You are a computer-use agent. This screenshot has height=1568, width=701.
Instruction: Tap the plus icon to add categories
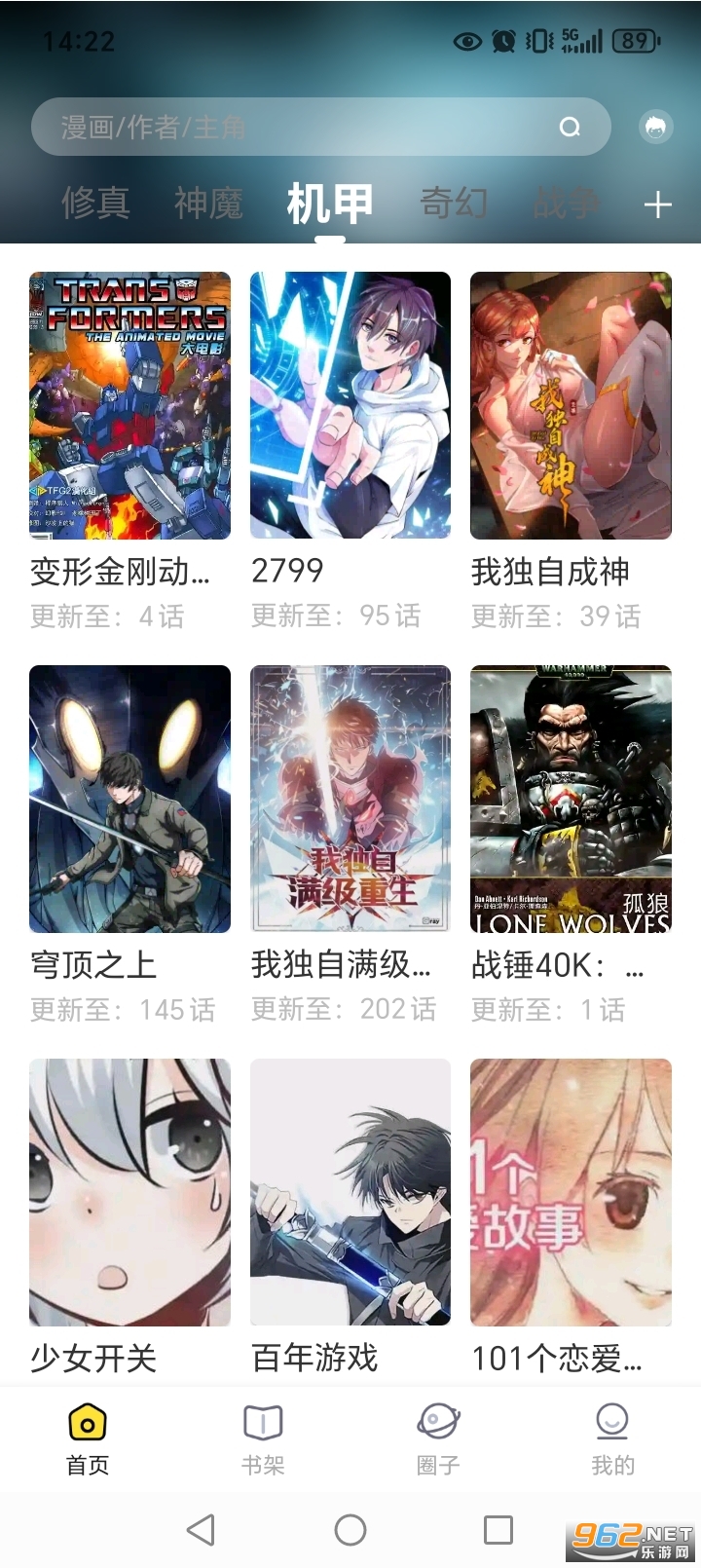click(658, 205)
